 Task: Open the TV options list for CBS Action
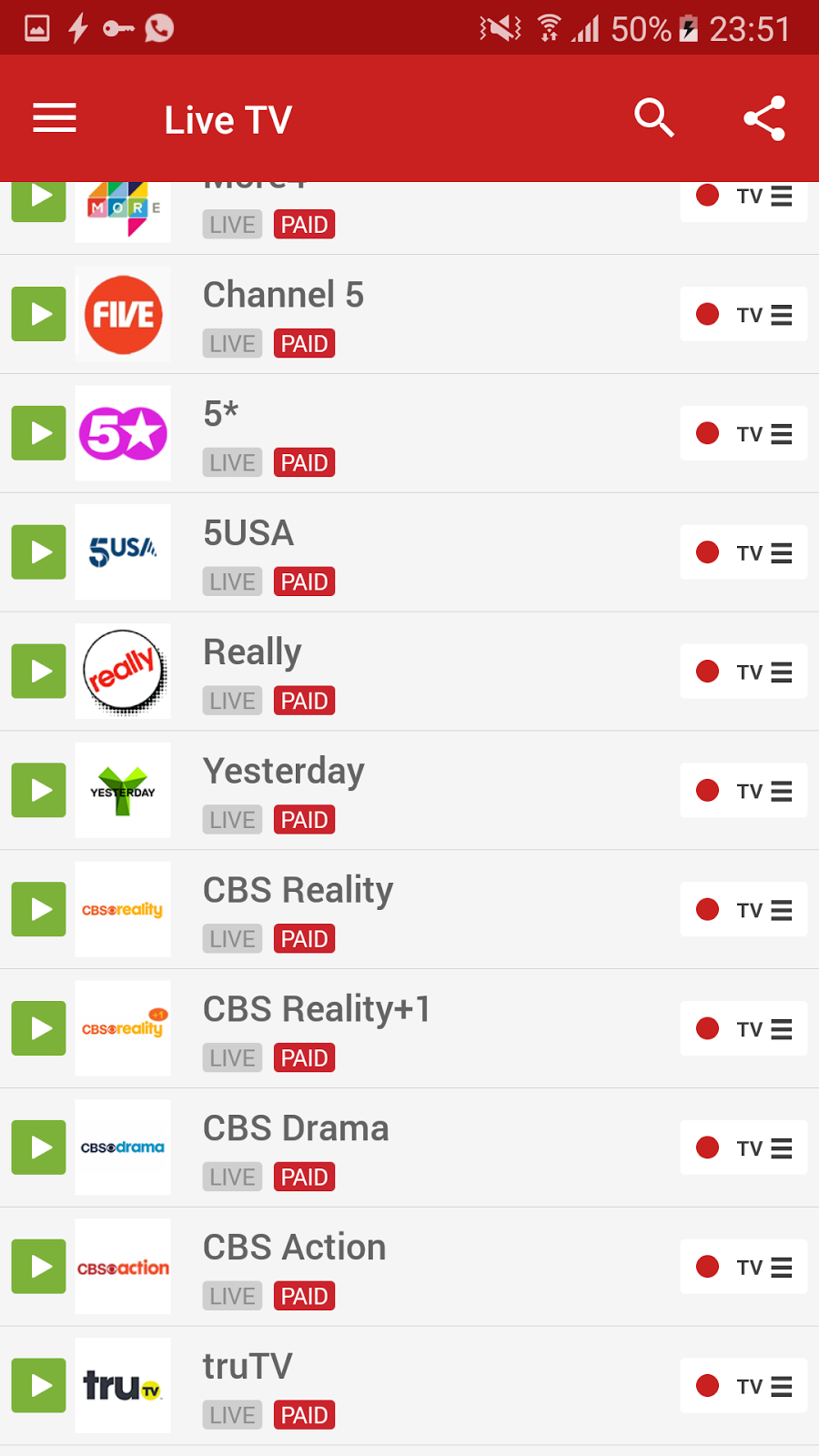781,1266
